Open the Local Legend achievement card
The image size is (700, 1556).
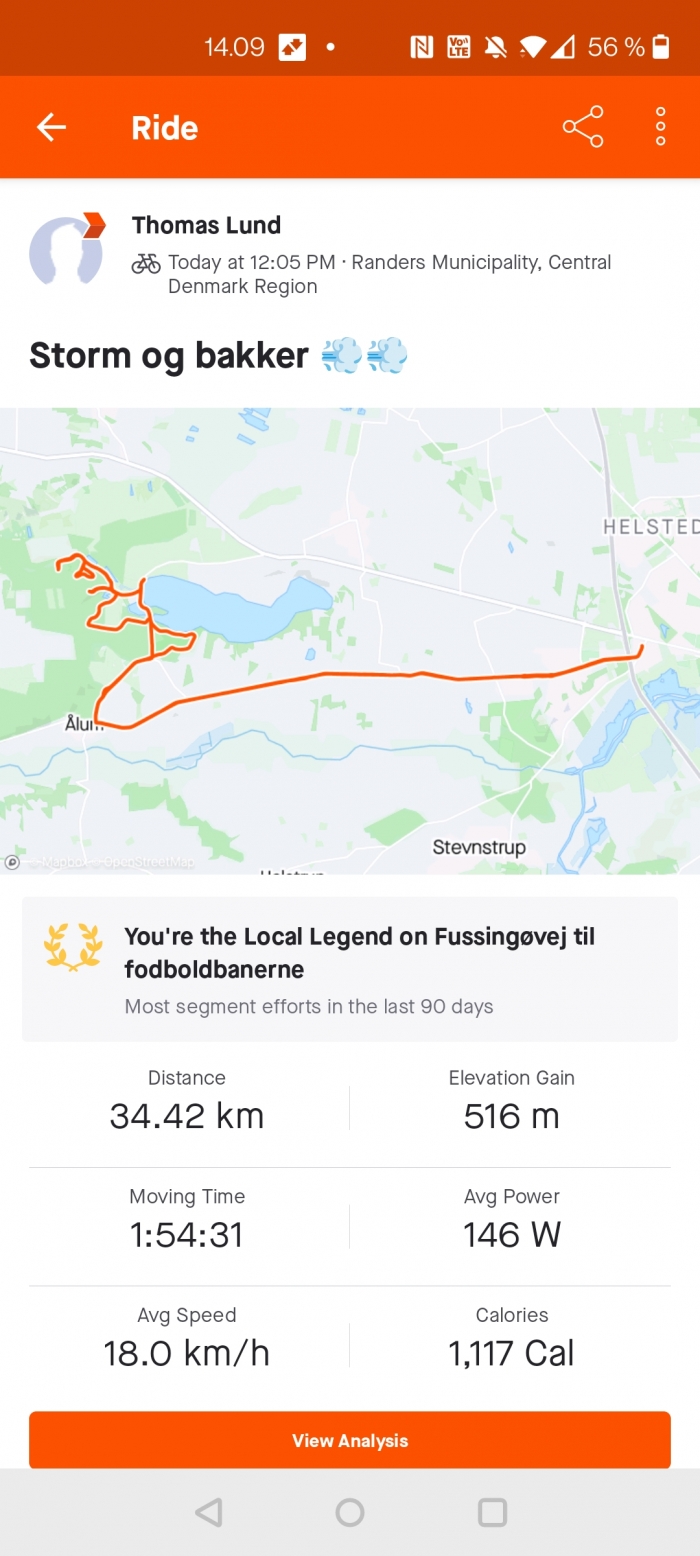coord(350,969)
